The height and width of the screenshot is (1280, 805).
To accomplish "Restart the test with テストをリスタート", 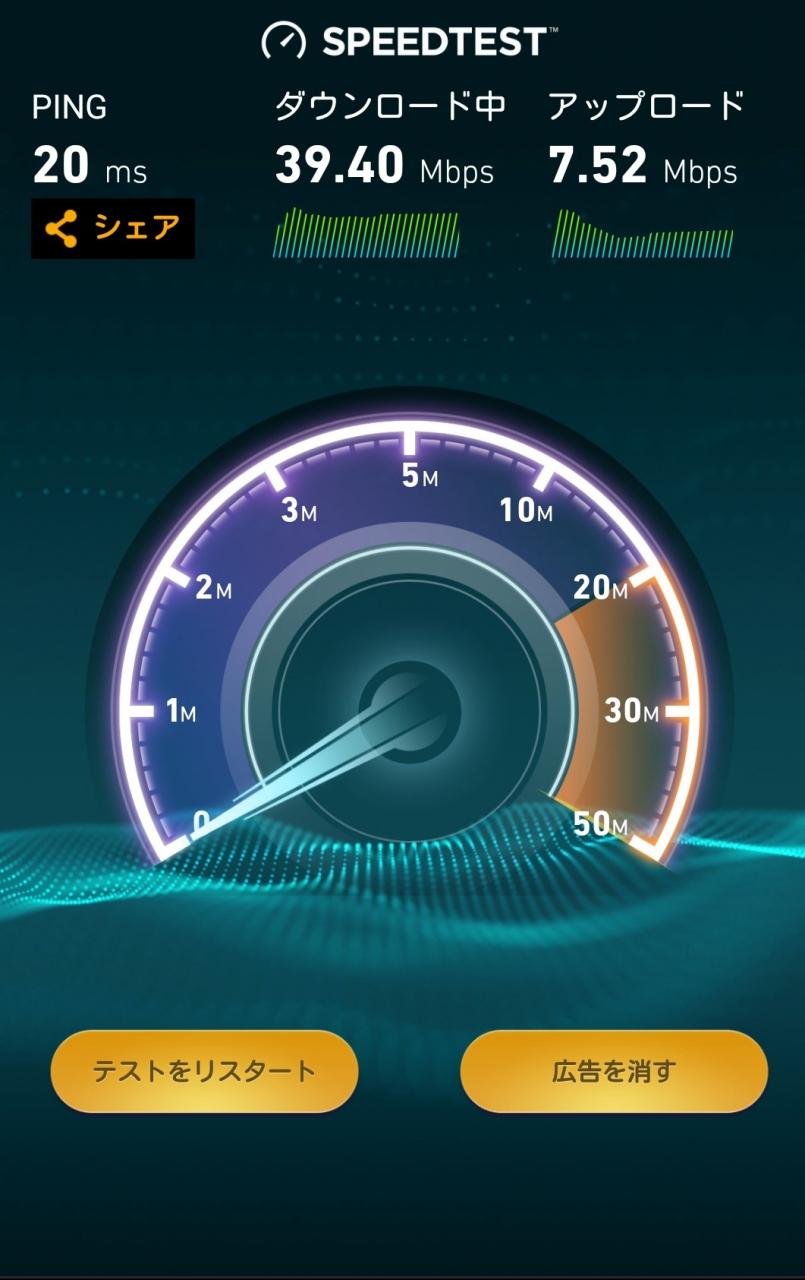I will click(x=204, y=1071).
